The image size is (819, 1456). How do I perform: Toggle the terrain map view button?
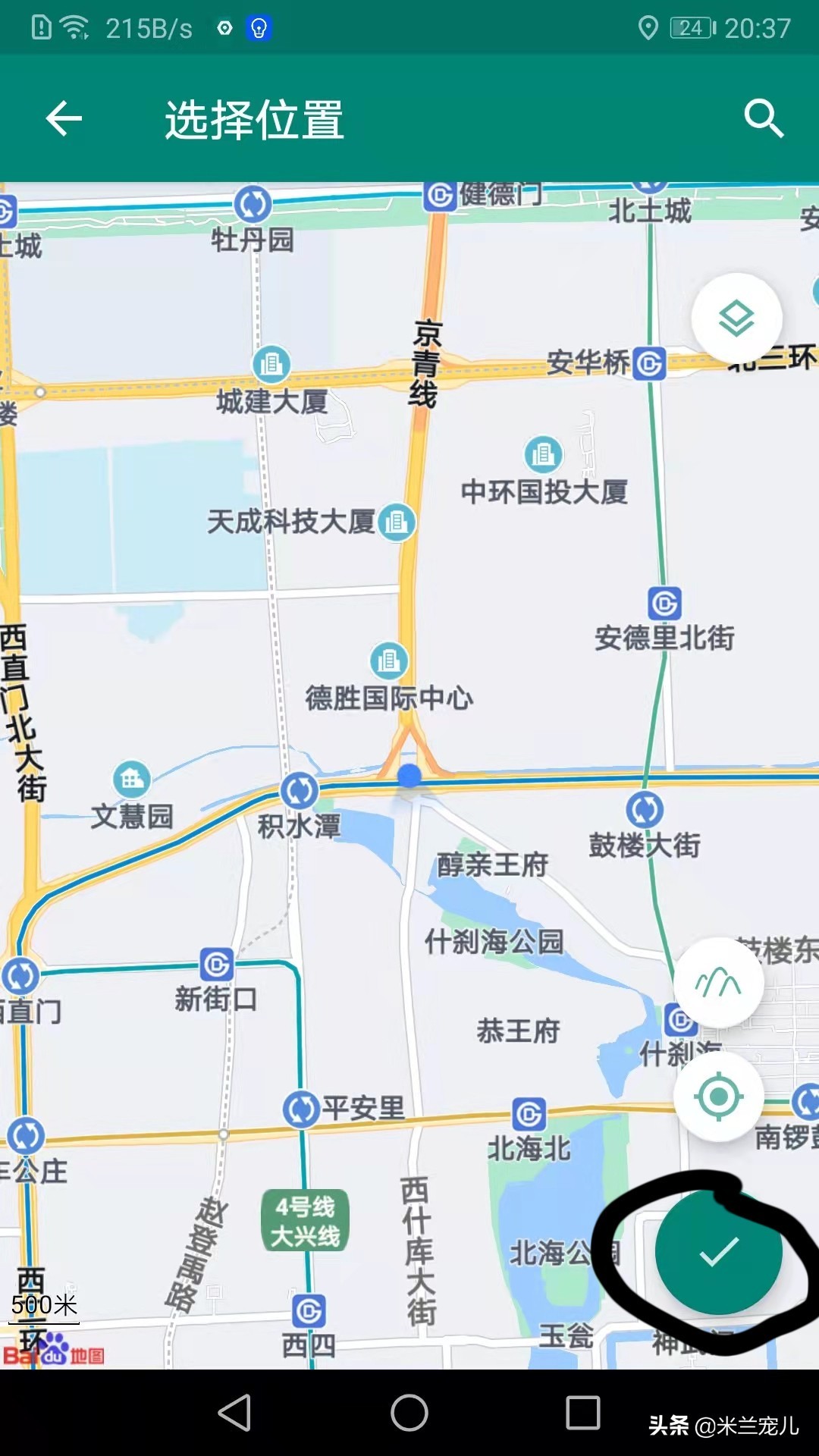[718, 983]
